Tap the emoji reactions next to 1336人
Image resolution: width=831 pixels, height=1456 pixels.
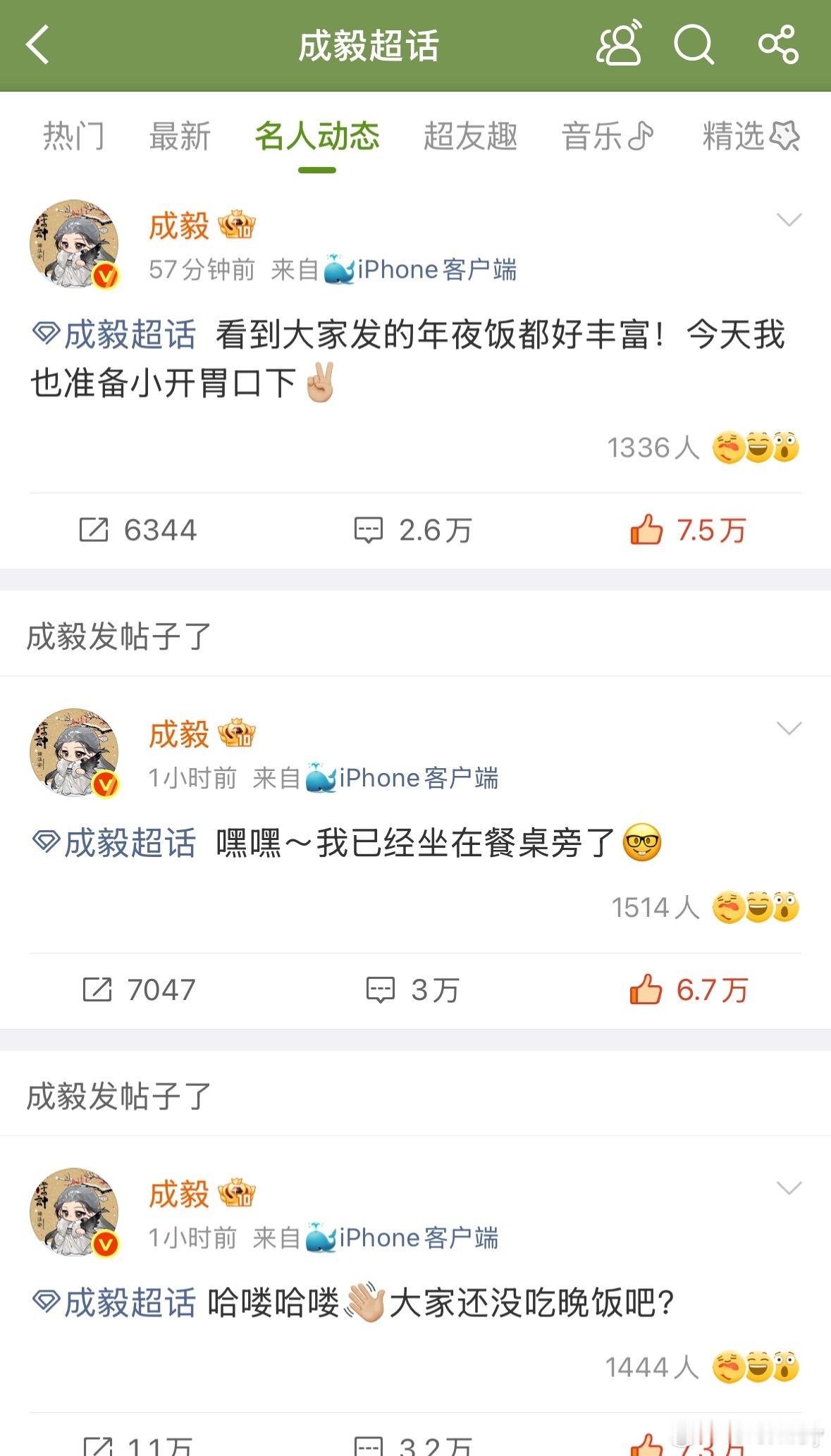coord(756,446)
